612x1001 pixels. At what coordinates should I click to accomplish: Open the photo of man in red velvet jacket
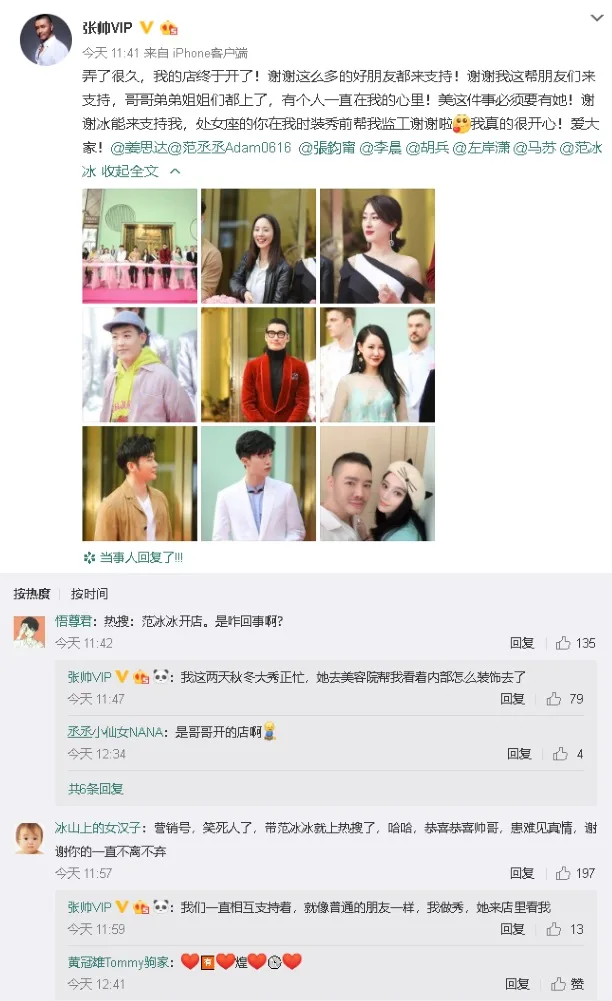click(257, 365)
